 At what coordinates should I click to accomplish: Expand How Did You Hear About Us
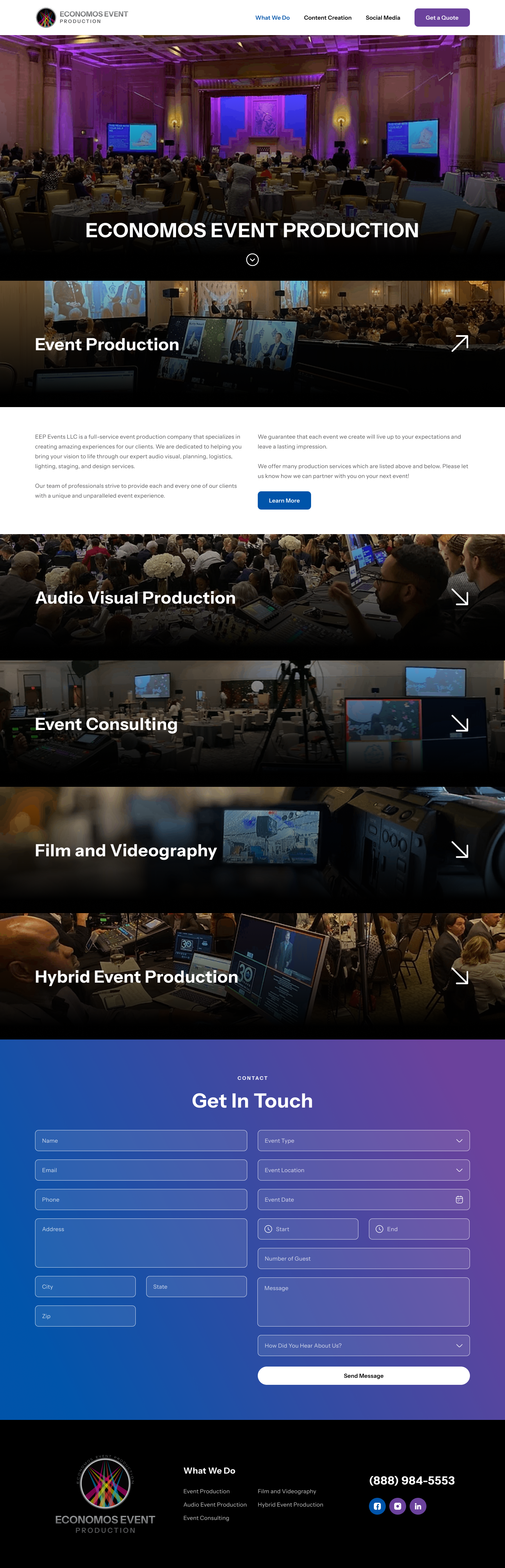tap(363, 1346)
